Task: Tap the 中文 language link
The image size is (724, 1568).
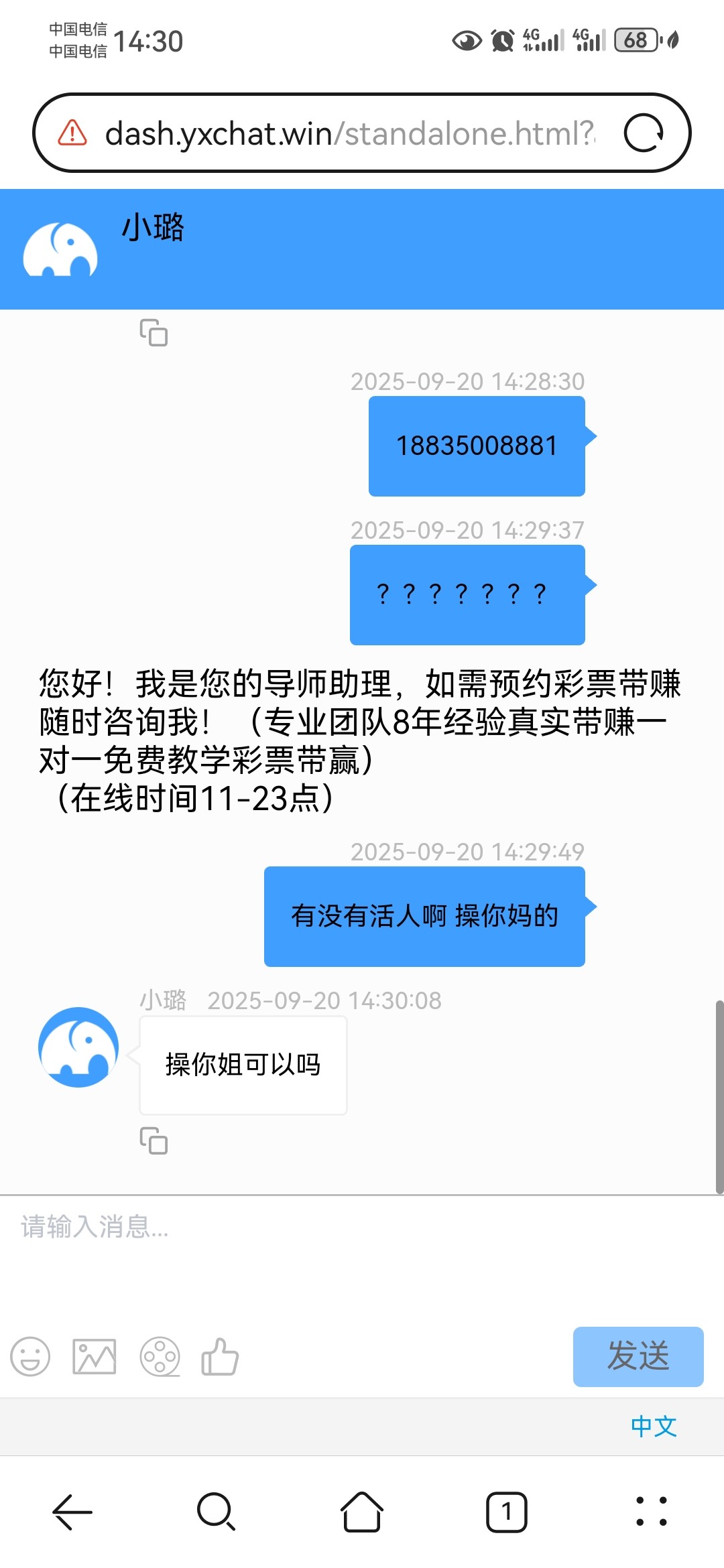Action: pos(654,1426)
